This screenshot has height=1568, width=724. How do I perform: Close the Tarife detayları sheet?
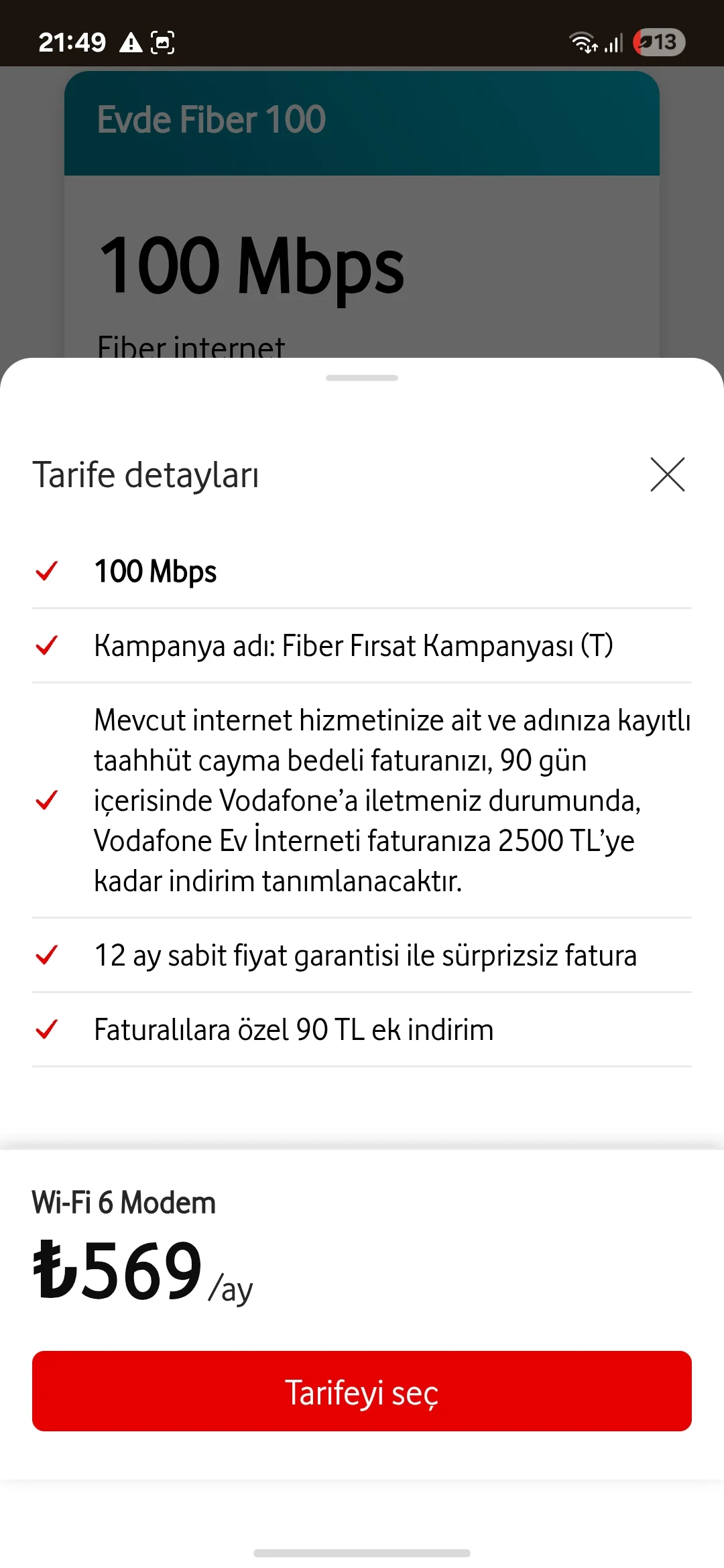coord(667,474)
